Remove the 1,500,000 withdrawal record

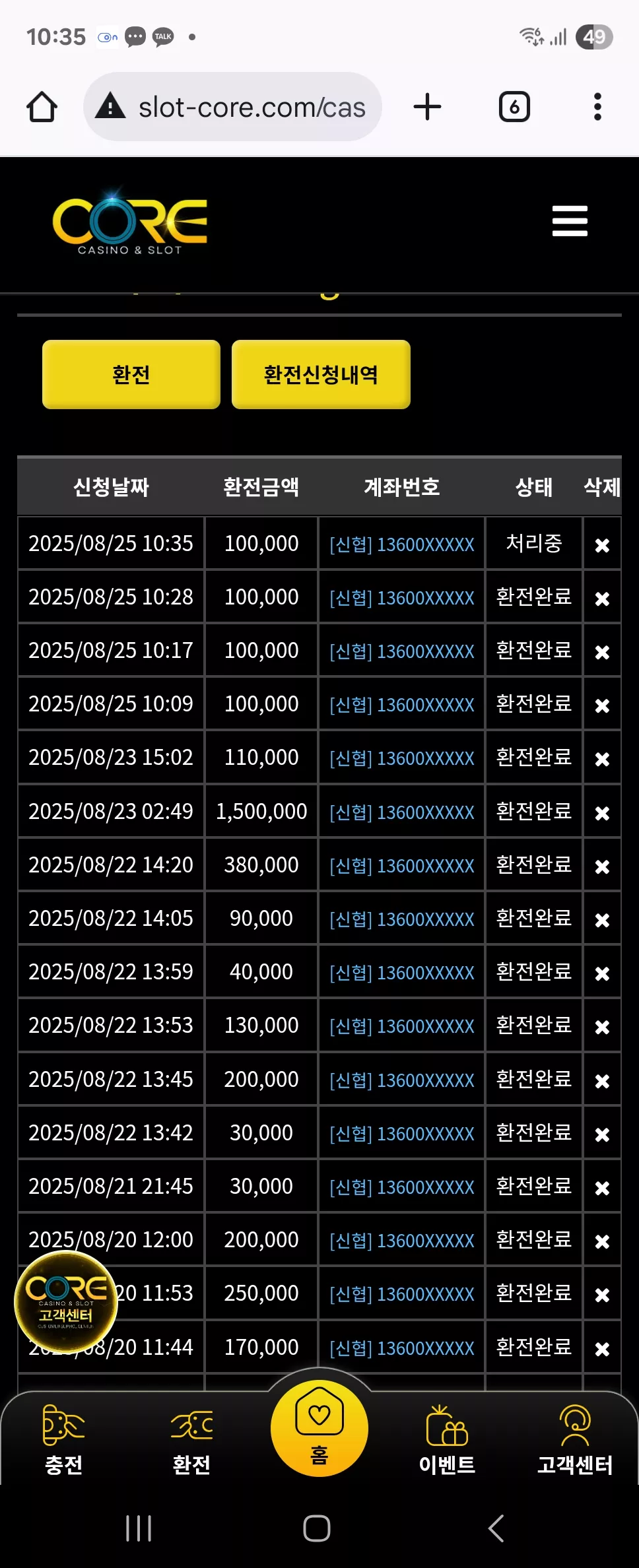602,813
